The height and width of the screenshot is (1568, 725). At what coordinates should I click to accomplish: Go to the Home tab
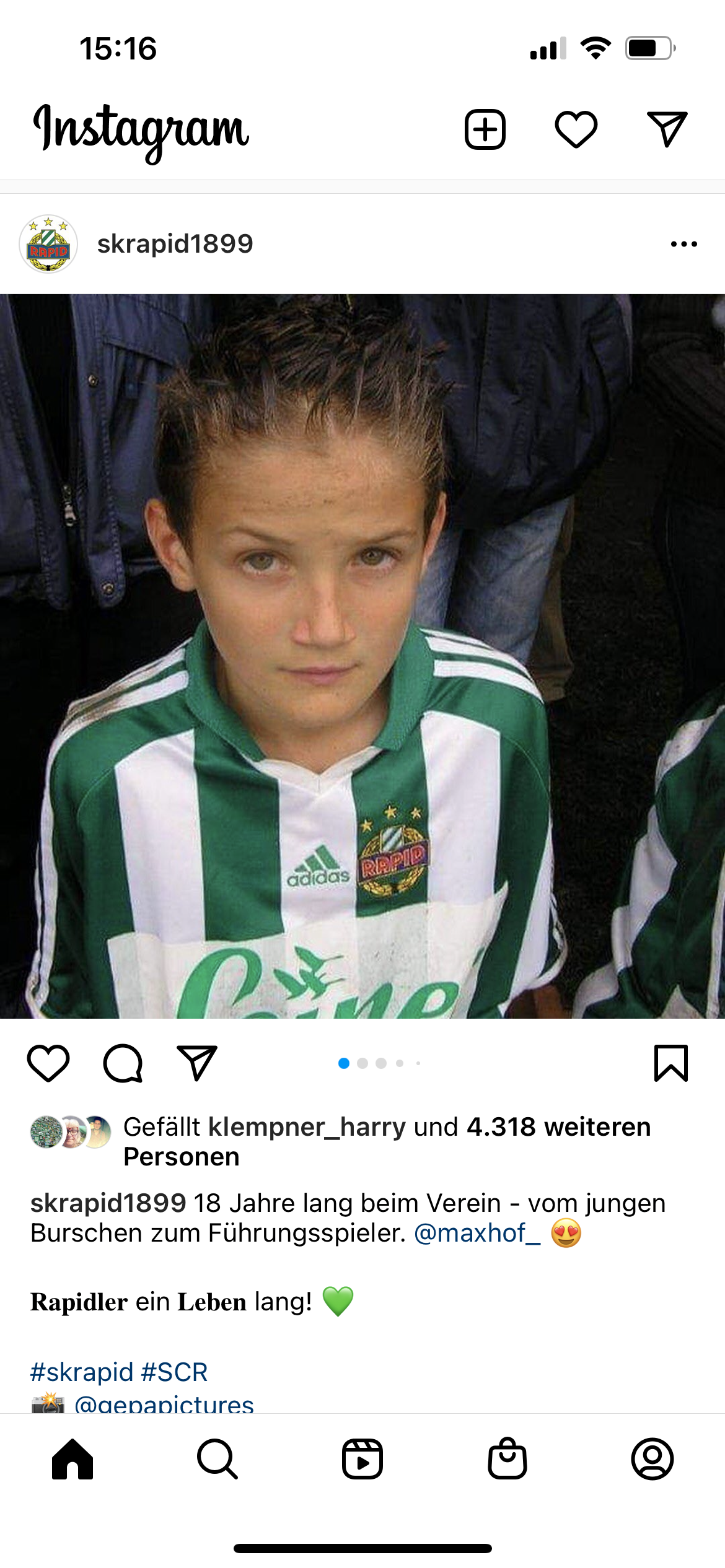(72, 1459)
